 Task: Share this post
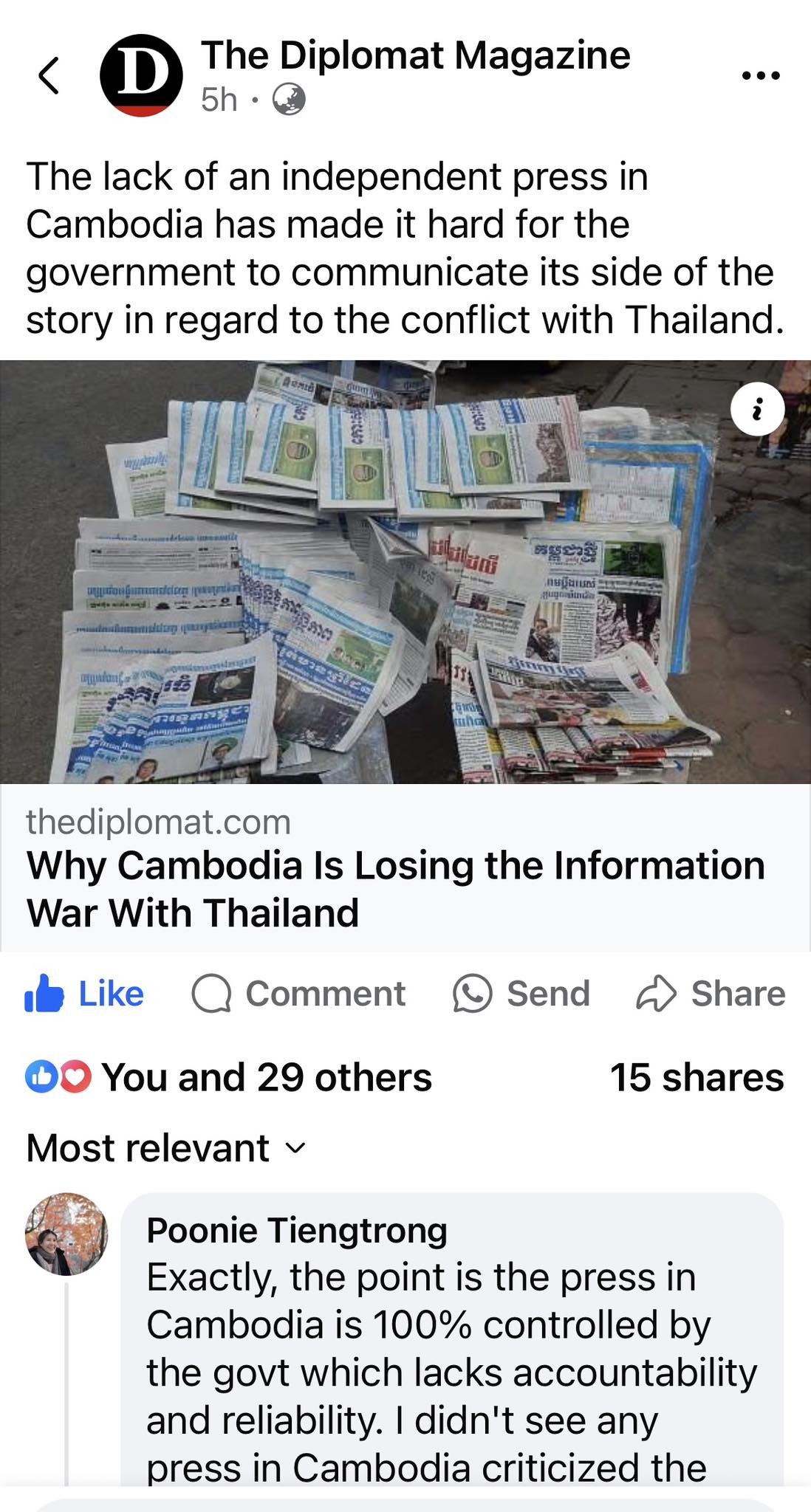click(711, 994)
